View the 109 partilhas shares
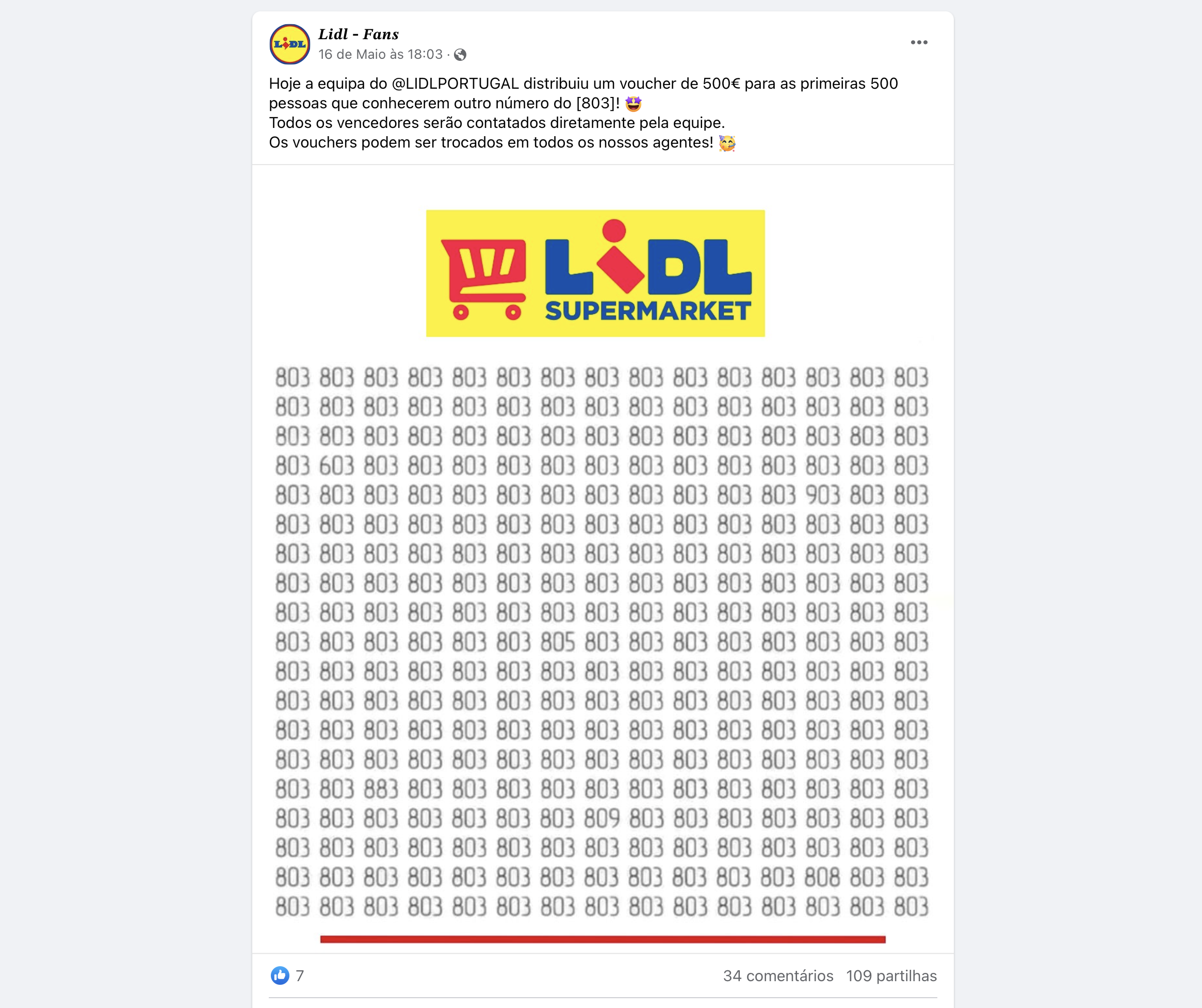This screenshot has width=1202, height=1008. (891, 976)
